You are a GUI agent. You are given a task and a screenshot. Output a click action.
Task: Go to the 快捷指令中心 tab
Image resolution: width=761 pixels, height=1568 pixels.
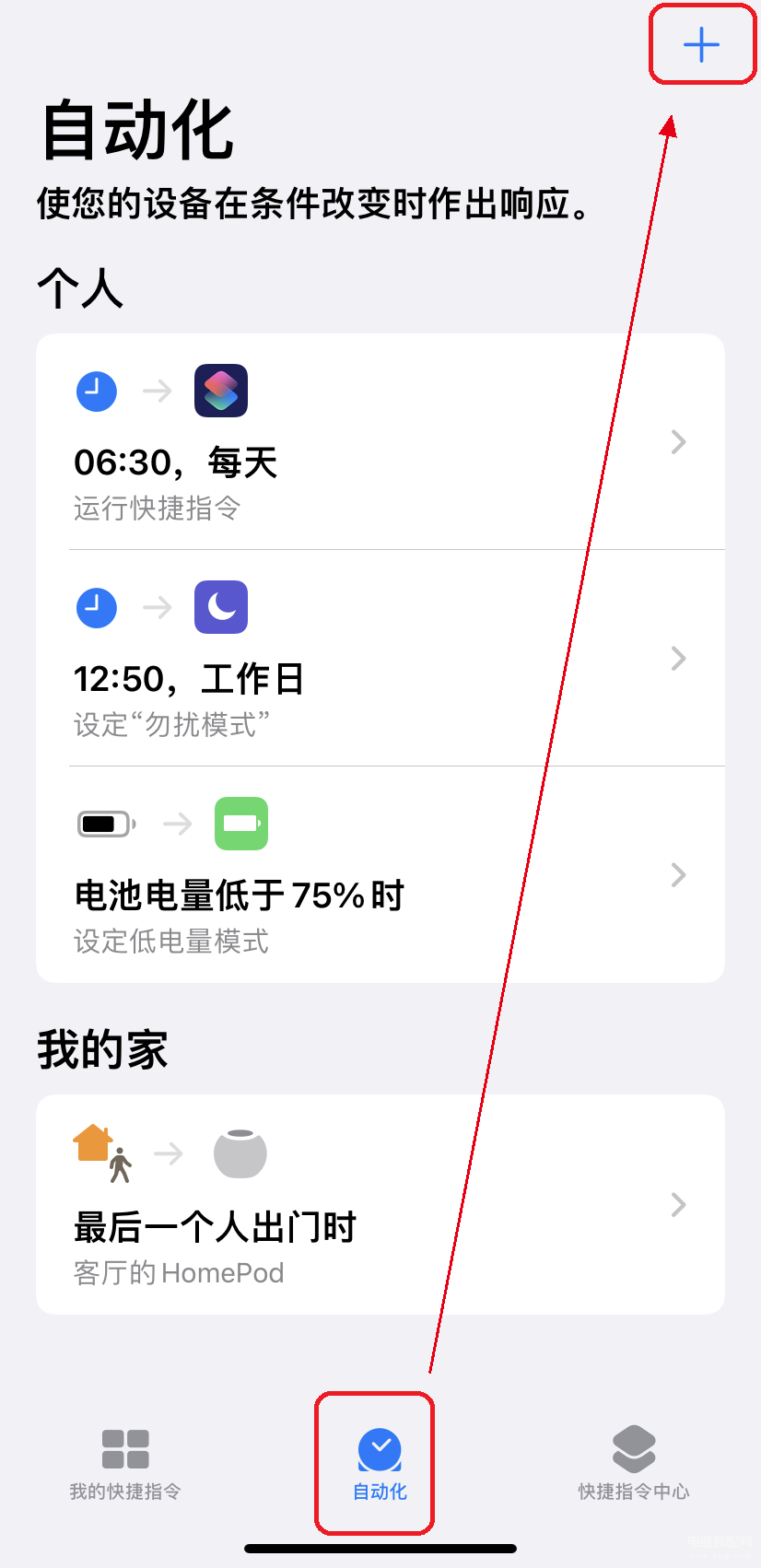(x=633, y=1462)
